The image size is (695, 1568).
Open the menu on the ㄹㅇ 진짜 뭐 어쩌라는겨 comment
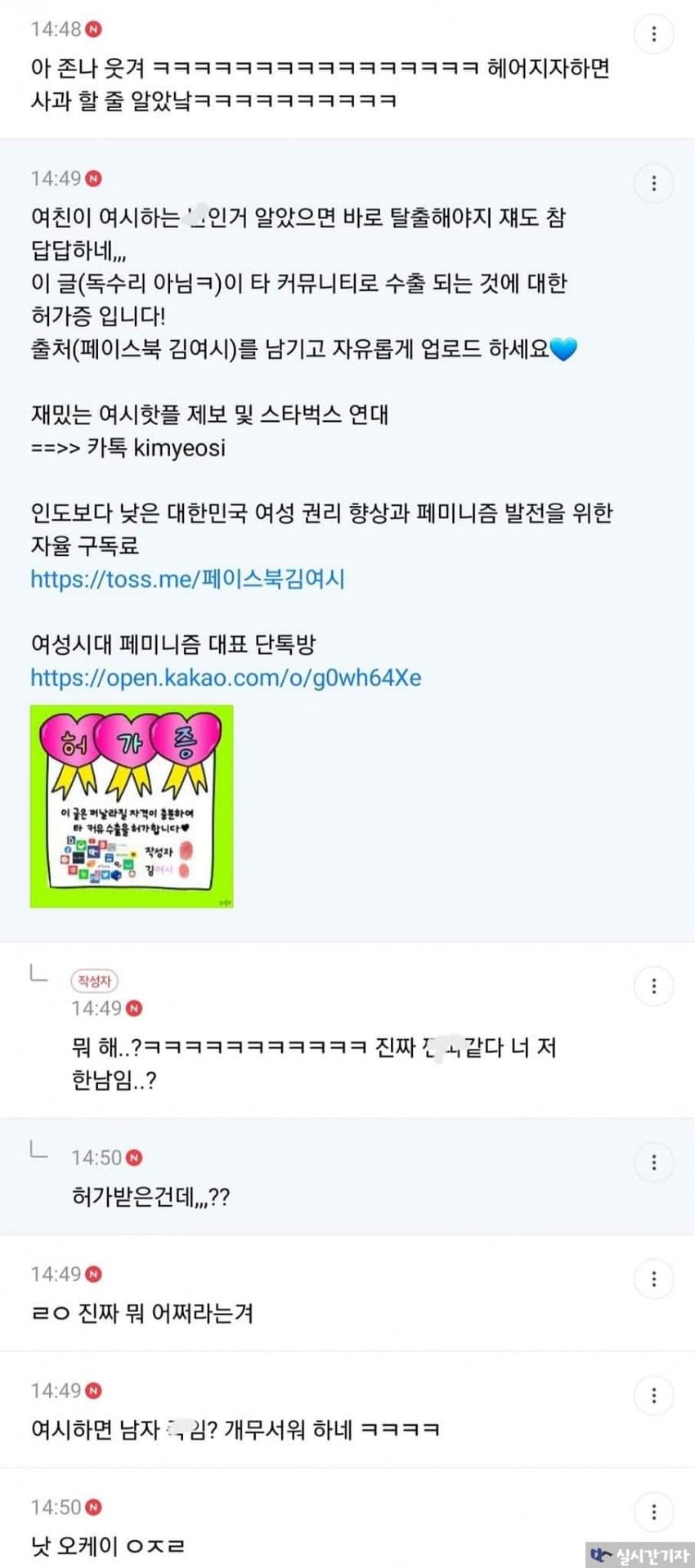[653, 1279]
